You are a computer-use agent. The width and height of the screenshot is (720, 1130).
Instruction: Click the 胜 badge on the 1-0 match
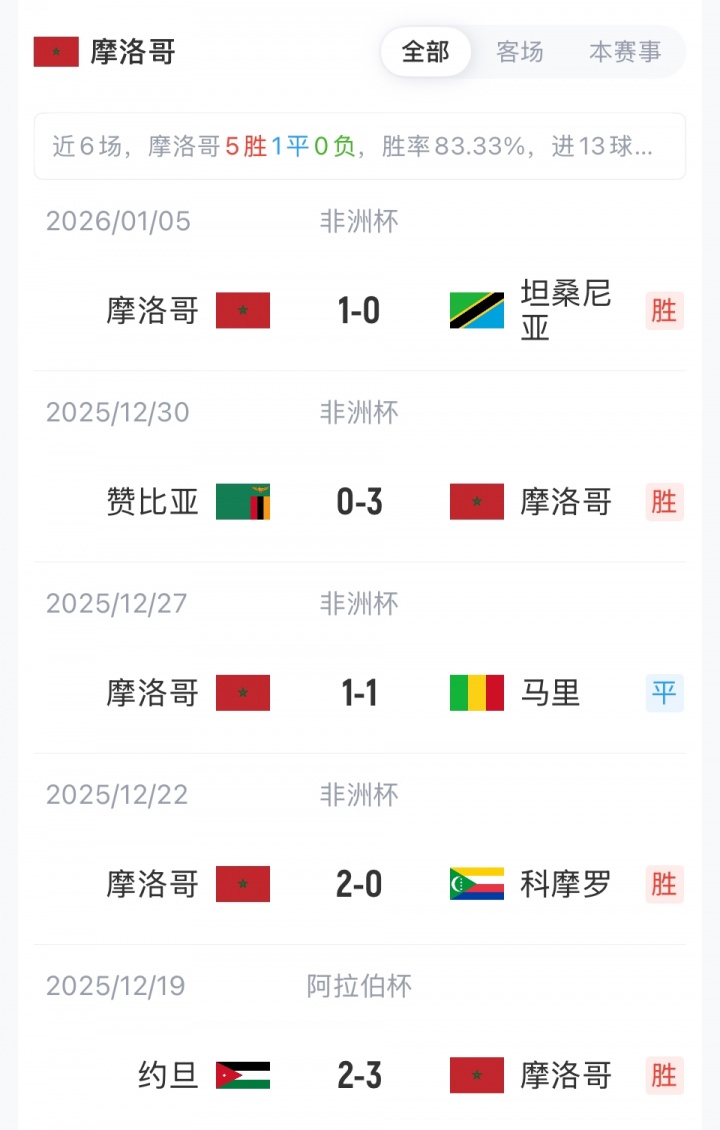[x=663, y=310]
